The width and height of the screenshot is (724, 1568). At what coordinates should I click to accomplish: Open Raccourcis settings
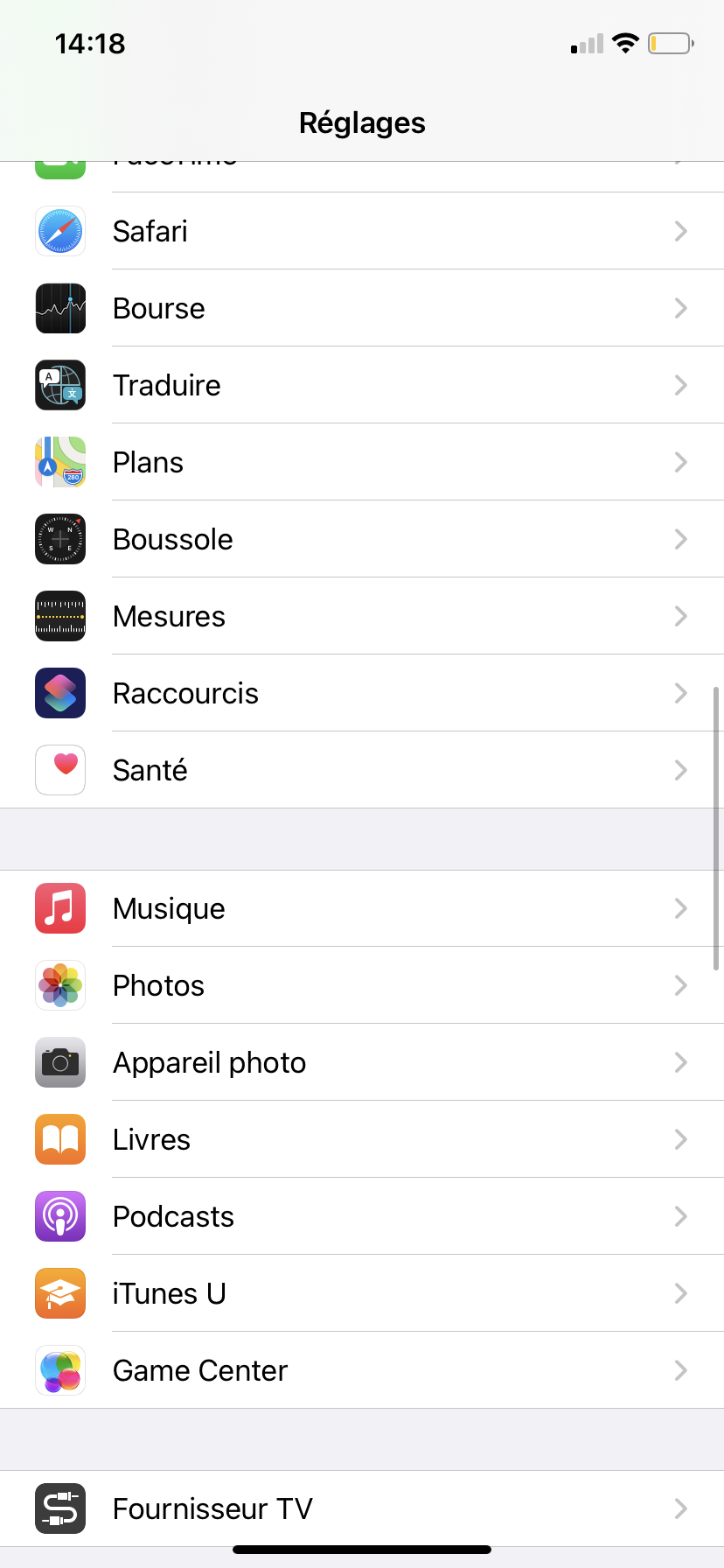(x=362, y=693)
